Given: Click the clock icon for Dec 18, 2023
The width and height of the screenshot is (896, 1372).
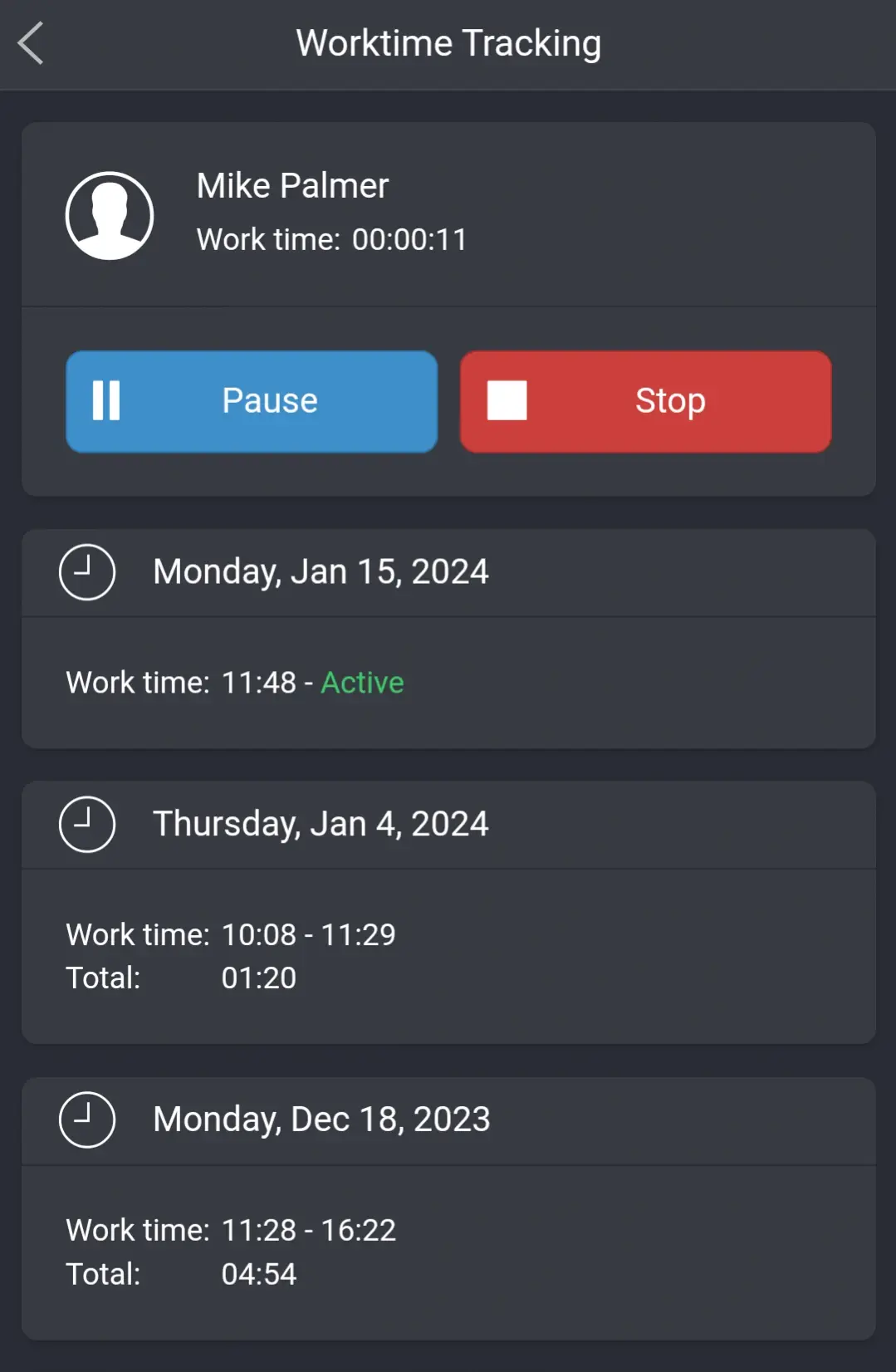Looking at the screenshot, I should (x=86, y=1119).
